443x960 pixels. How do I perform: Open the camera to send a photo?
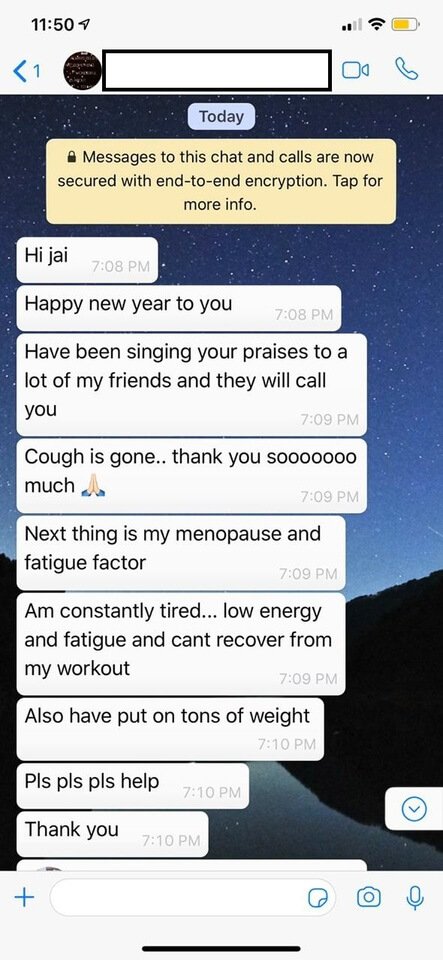tap(368, 898)
